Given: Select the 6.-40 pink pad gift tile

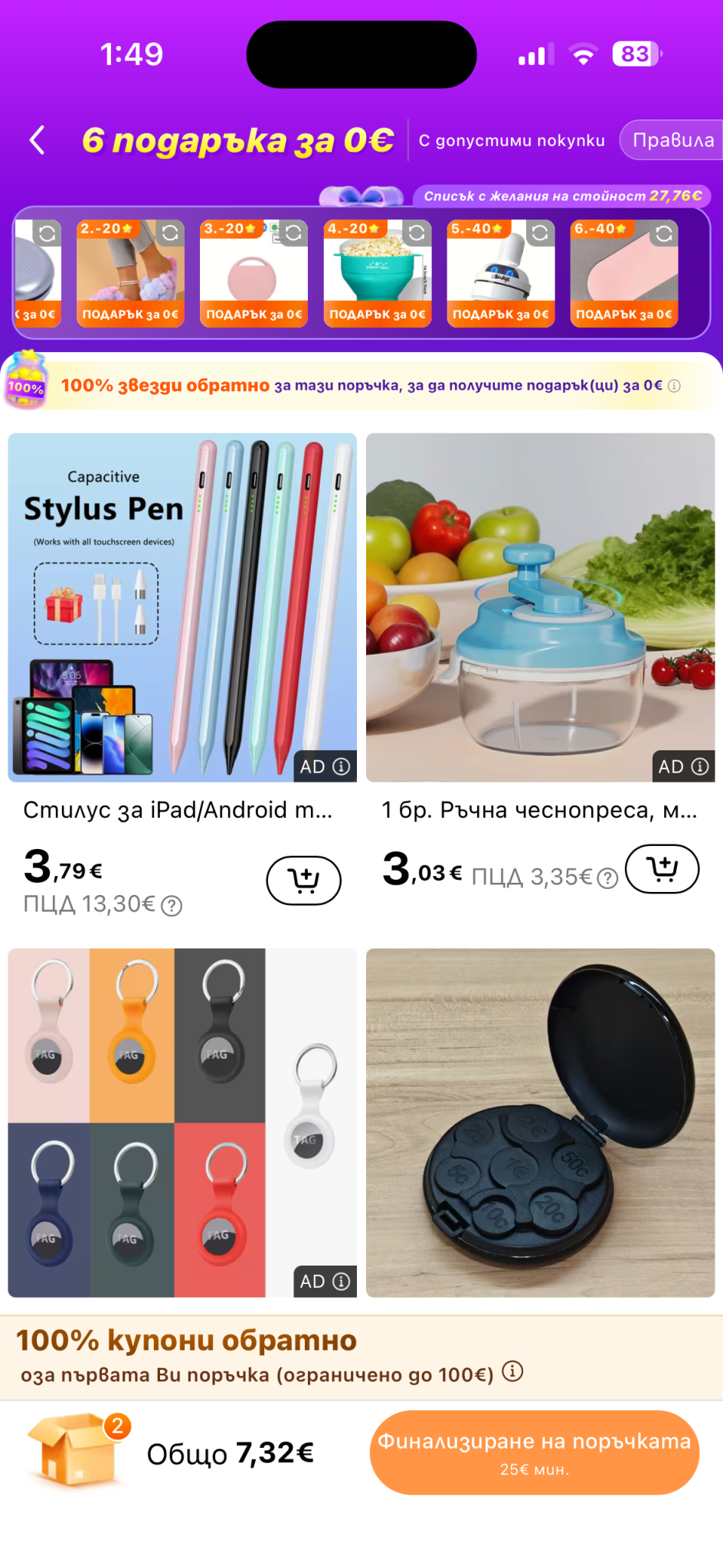Looking at the screenshot, I should tap(624, 273).
